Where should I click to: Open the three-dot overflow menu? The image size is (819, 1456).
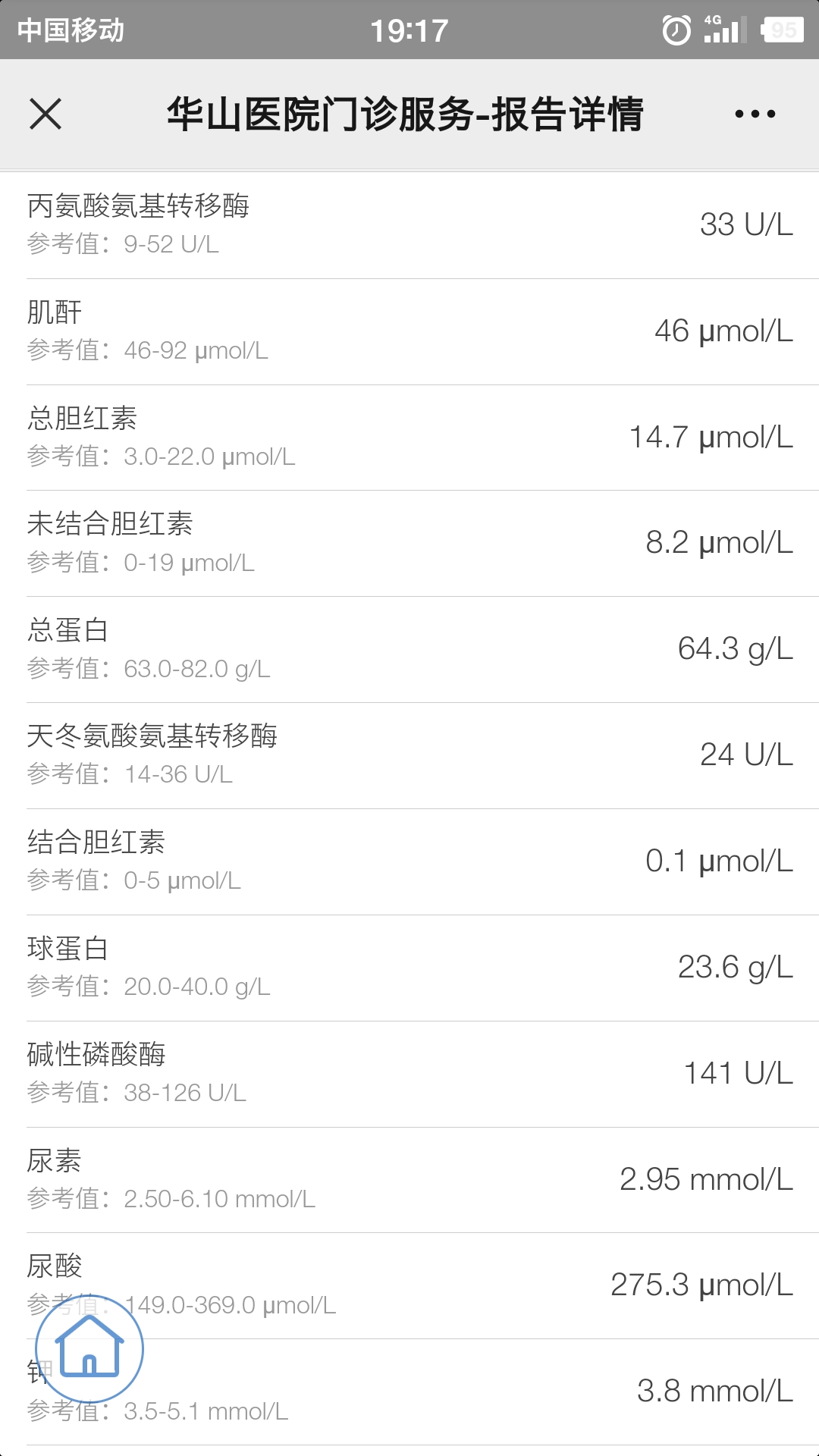point(755,115)
